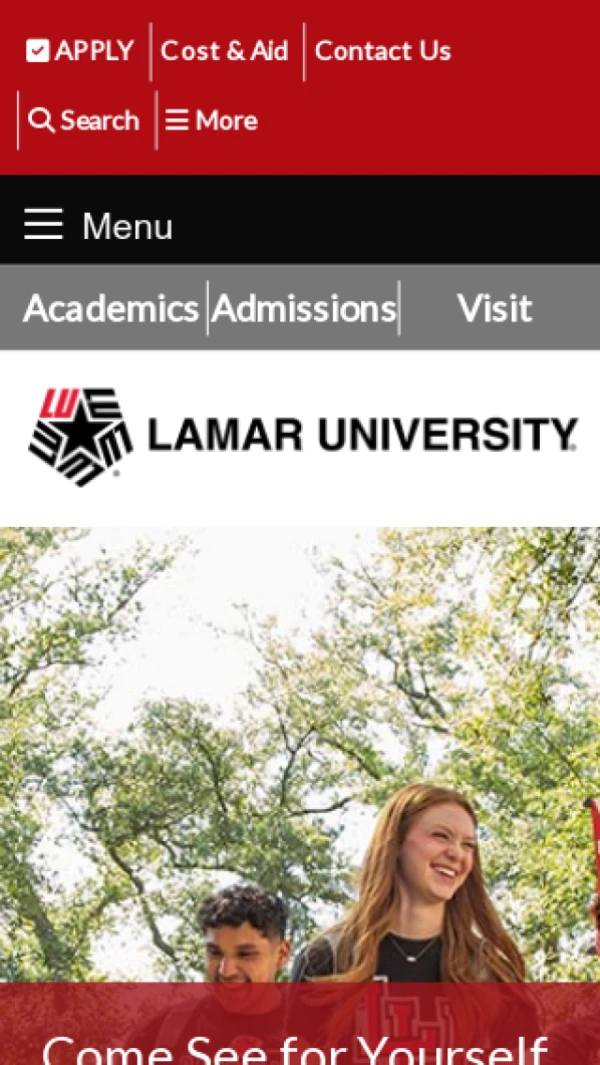Switch to the Visit section
The width and height of the screenshot is (600, 1065).
[495, 309]
